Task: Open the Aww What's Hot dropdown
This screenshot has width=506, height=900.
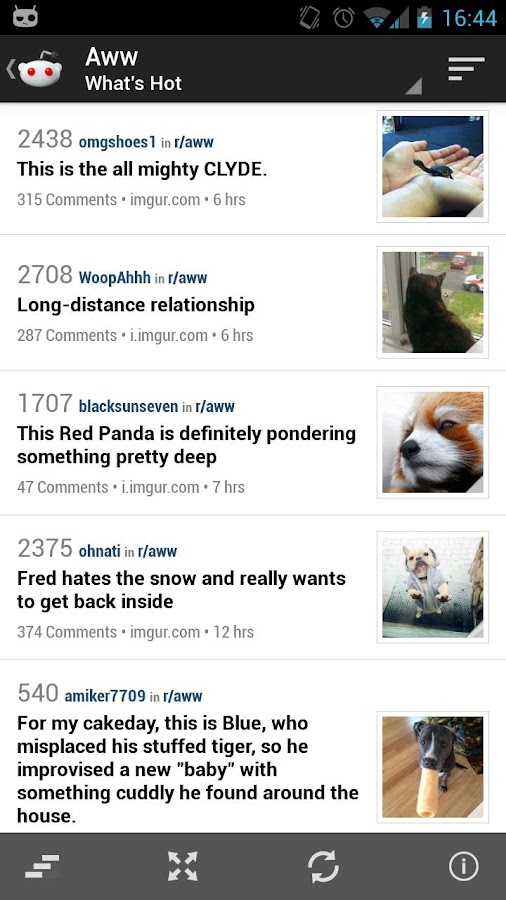Action: (x=252, y=69)
